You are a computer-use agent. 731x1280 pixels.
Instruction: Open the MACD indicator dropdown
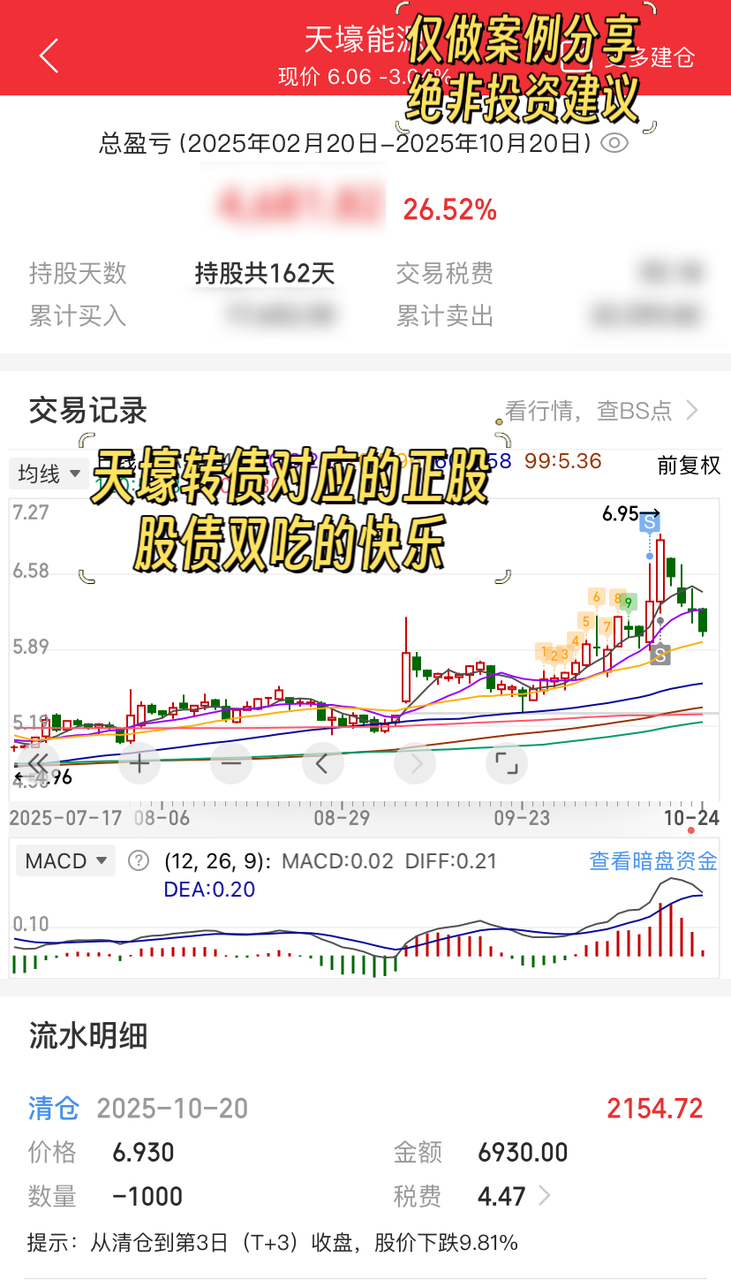coord(63,861)
